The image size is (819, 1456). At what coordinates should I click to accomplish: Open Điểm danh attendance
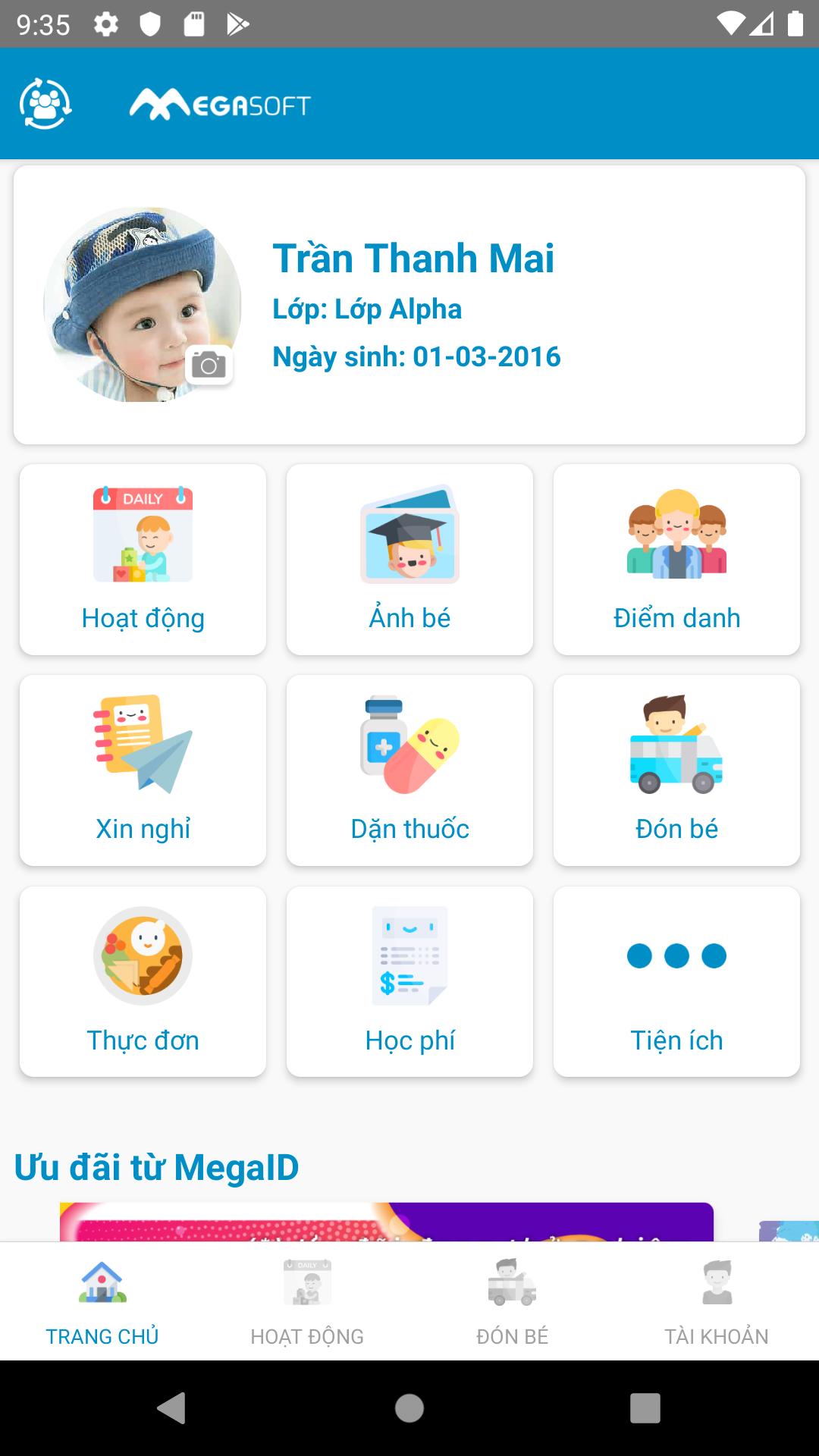(676, 560)
